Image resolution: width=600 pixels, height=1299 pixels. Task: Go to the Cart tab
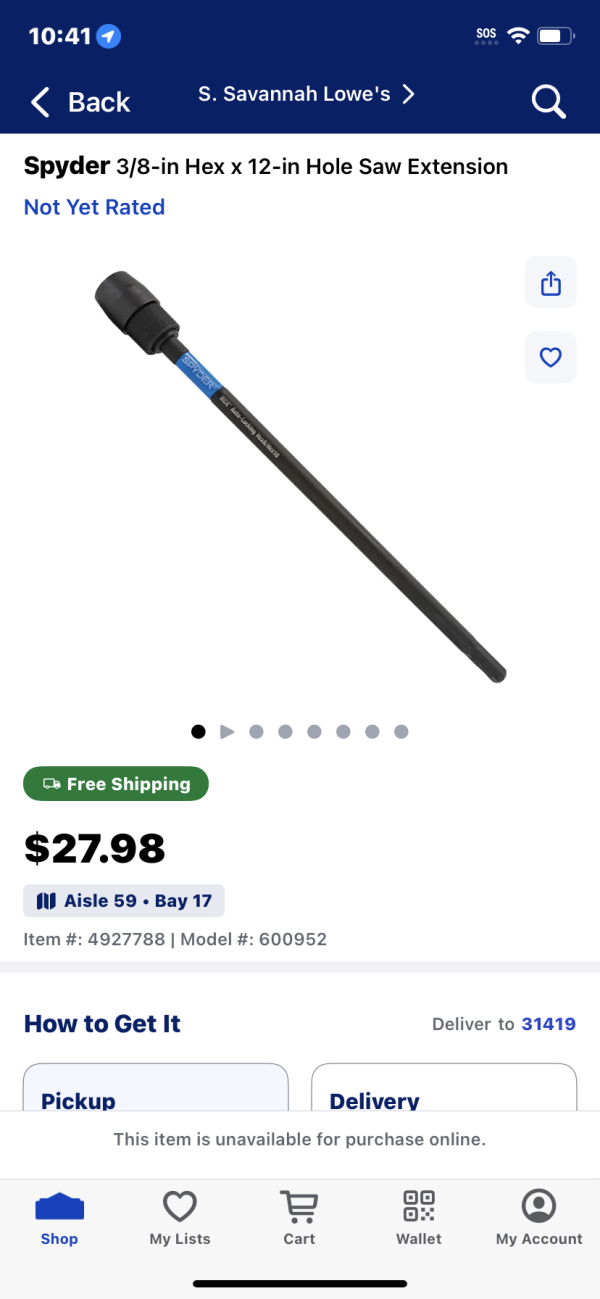pos(299,1219)
